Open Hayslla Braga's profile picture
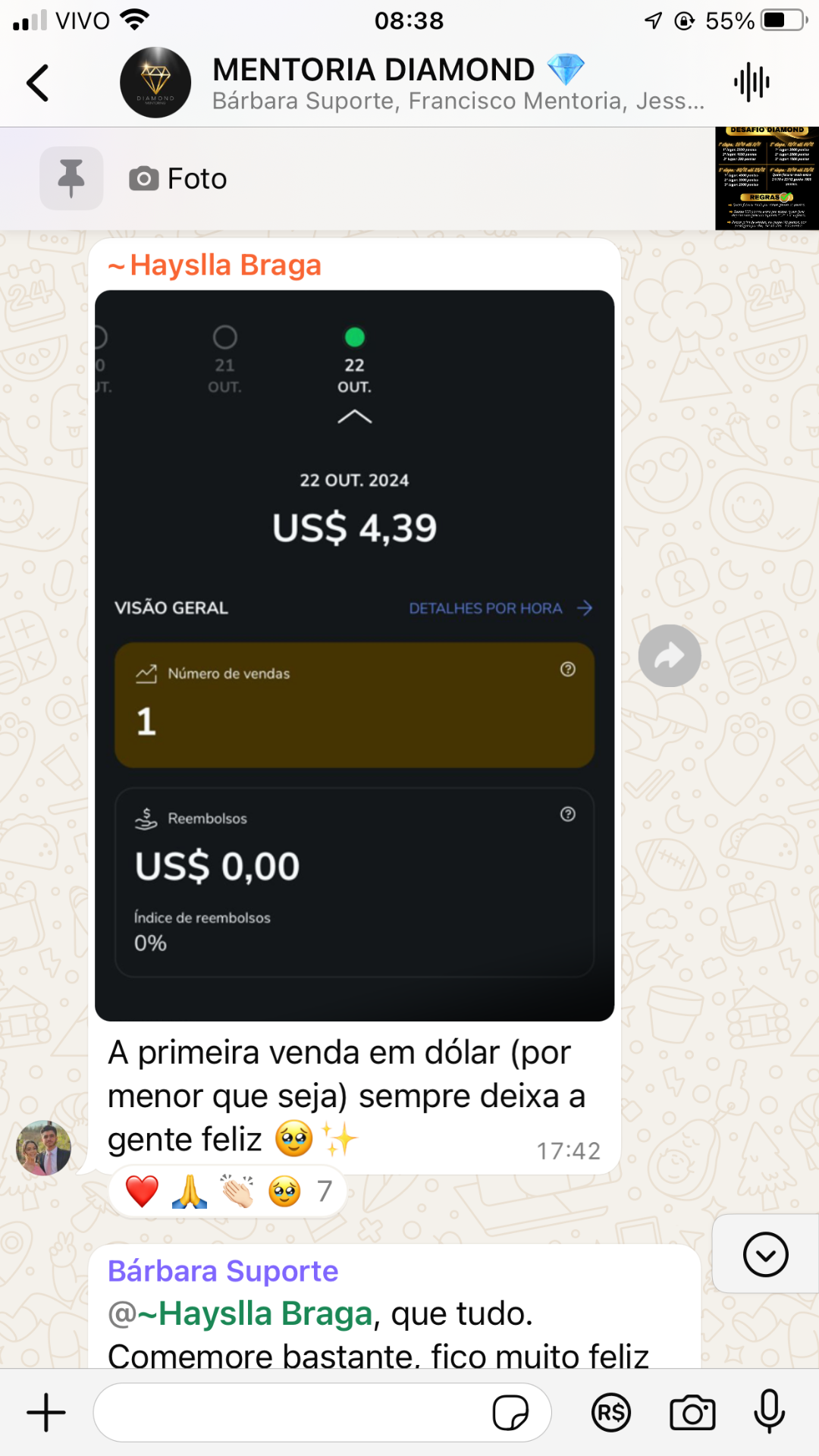The image size is (819, 1456). 44,1148
